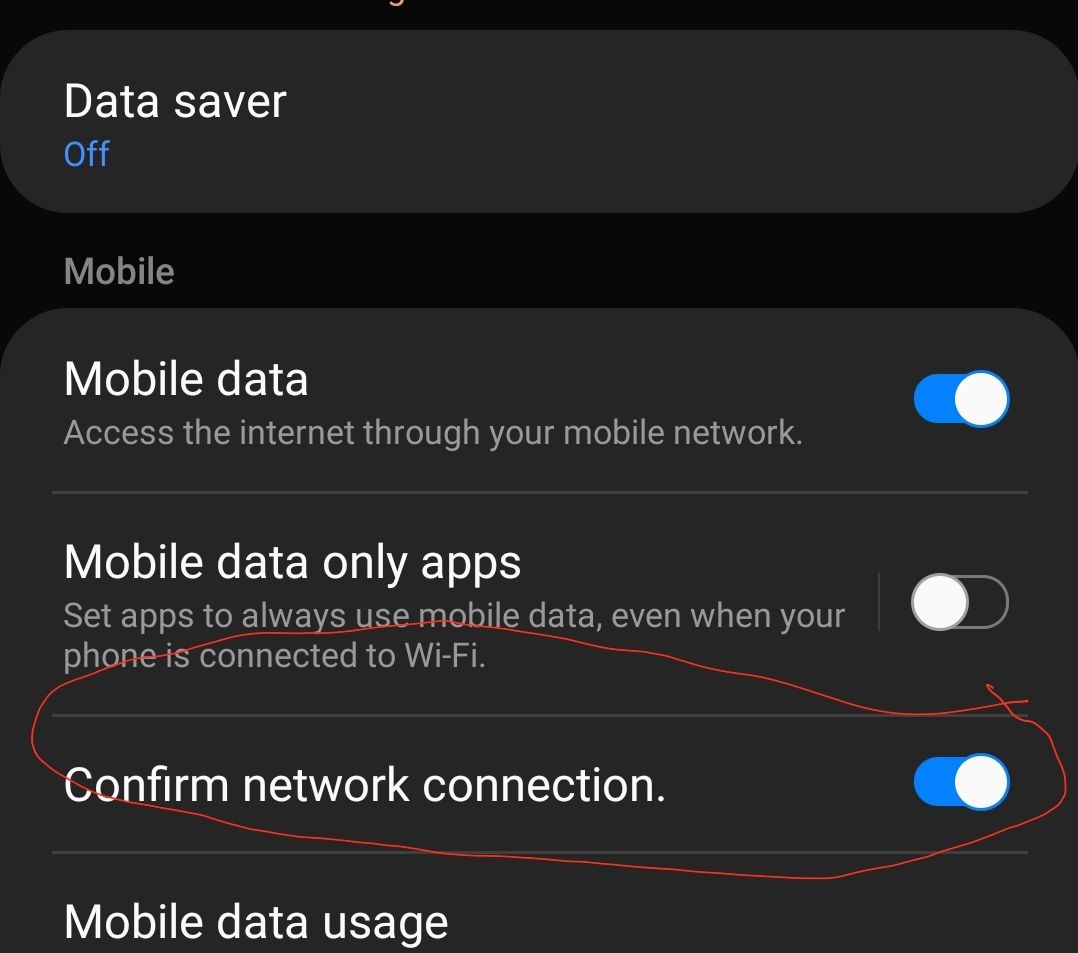The image size is (1078, 953).
Task: Open Mobile data only apps settings
Action: 450,602
